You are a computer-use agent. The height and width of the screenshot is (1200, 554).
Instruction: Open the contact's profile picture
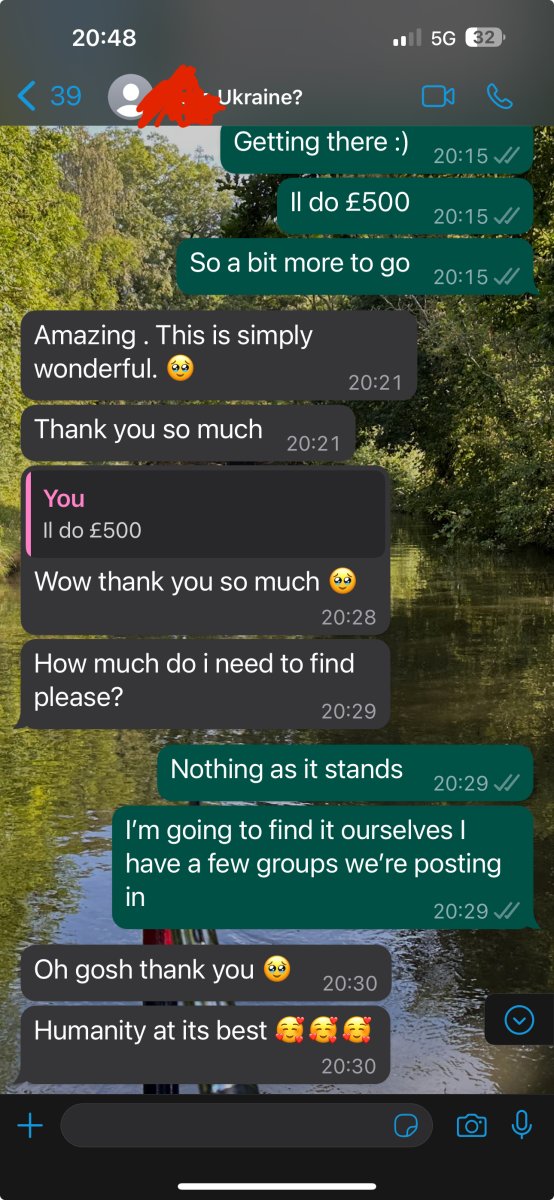[x=131, y=96]
